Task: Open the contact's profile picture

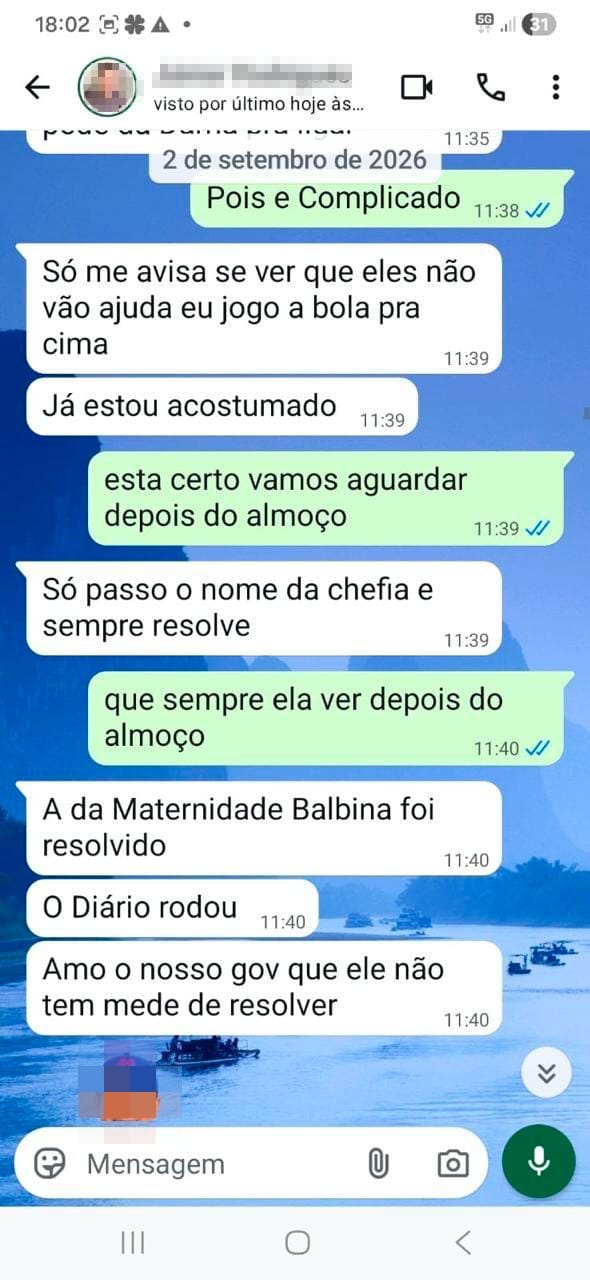Action: pyautogui.click(x=107, y=87)
